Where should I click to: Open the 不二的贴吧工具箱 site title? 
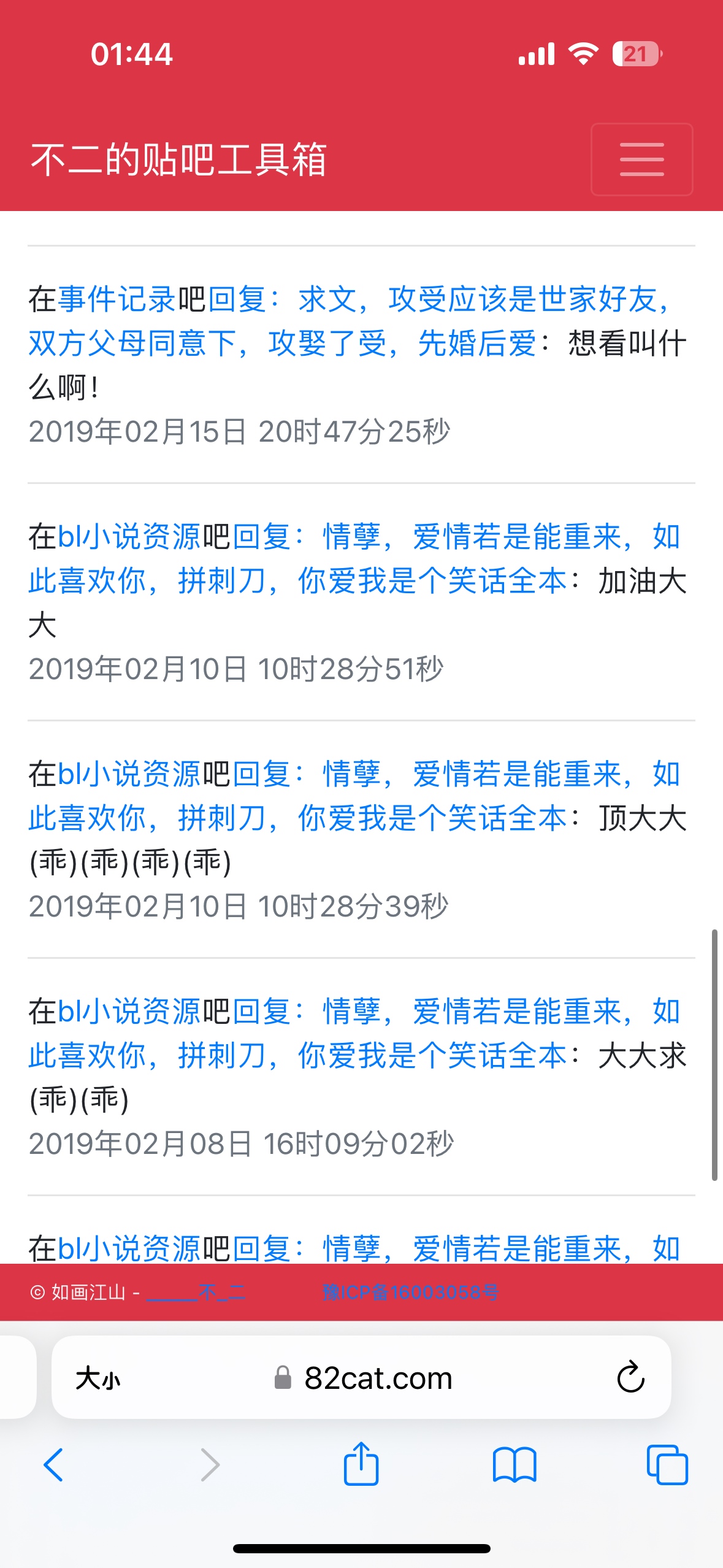(178, 160)
